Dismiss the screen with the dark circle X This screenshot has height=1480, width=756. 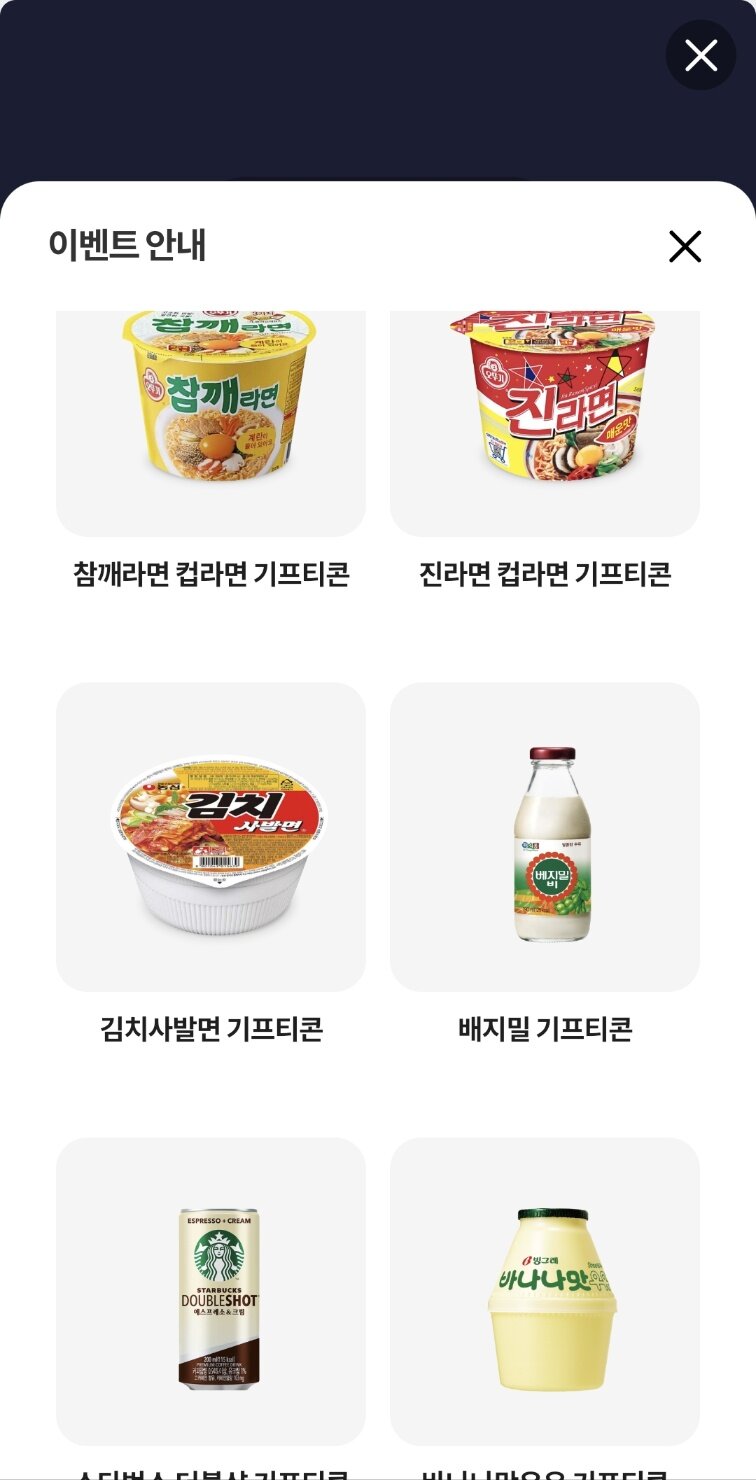701,55
